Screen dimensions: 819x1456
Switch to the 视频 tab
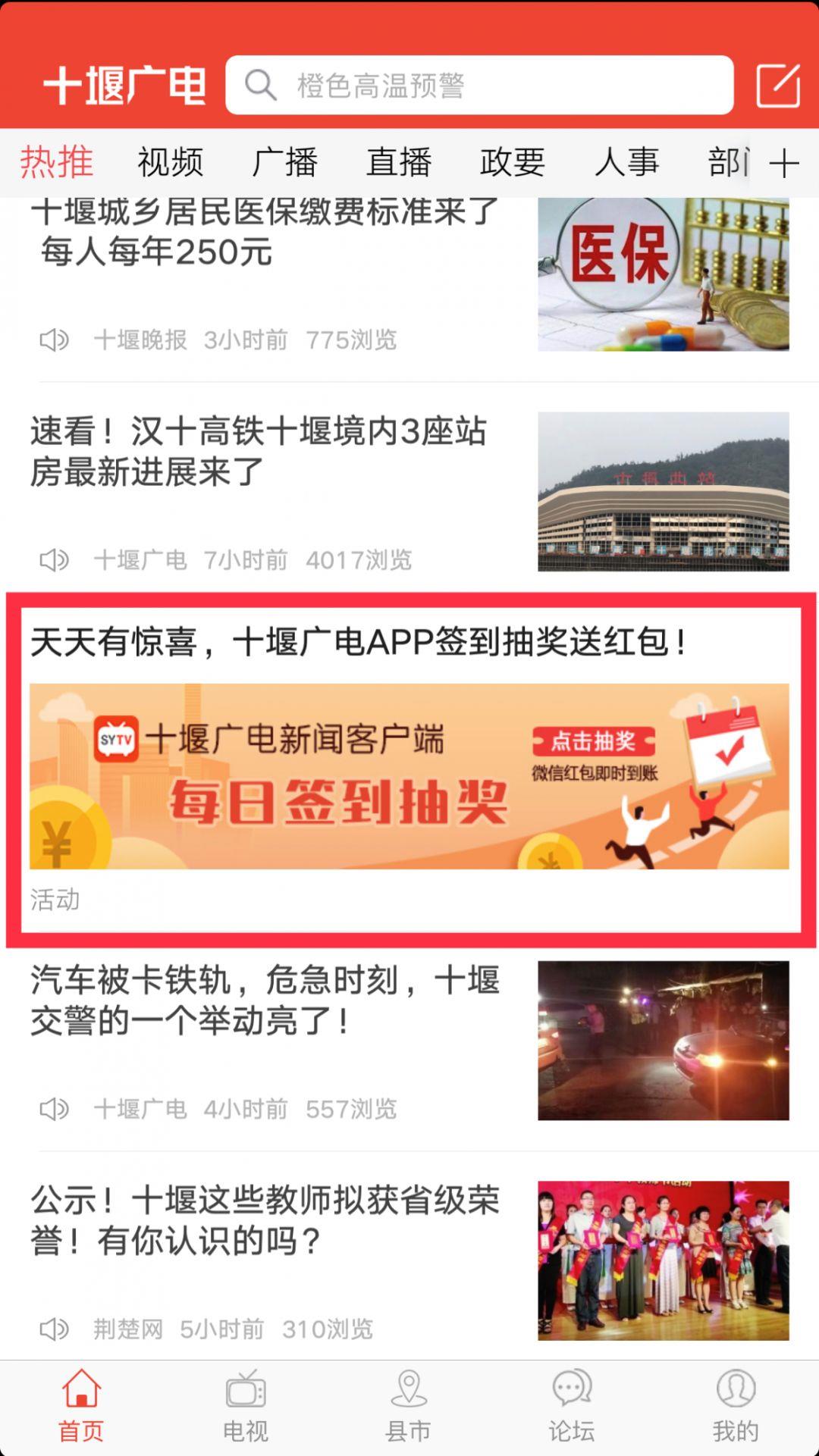pos(170,162)
